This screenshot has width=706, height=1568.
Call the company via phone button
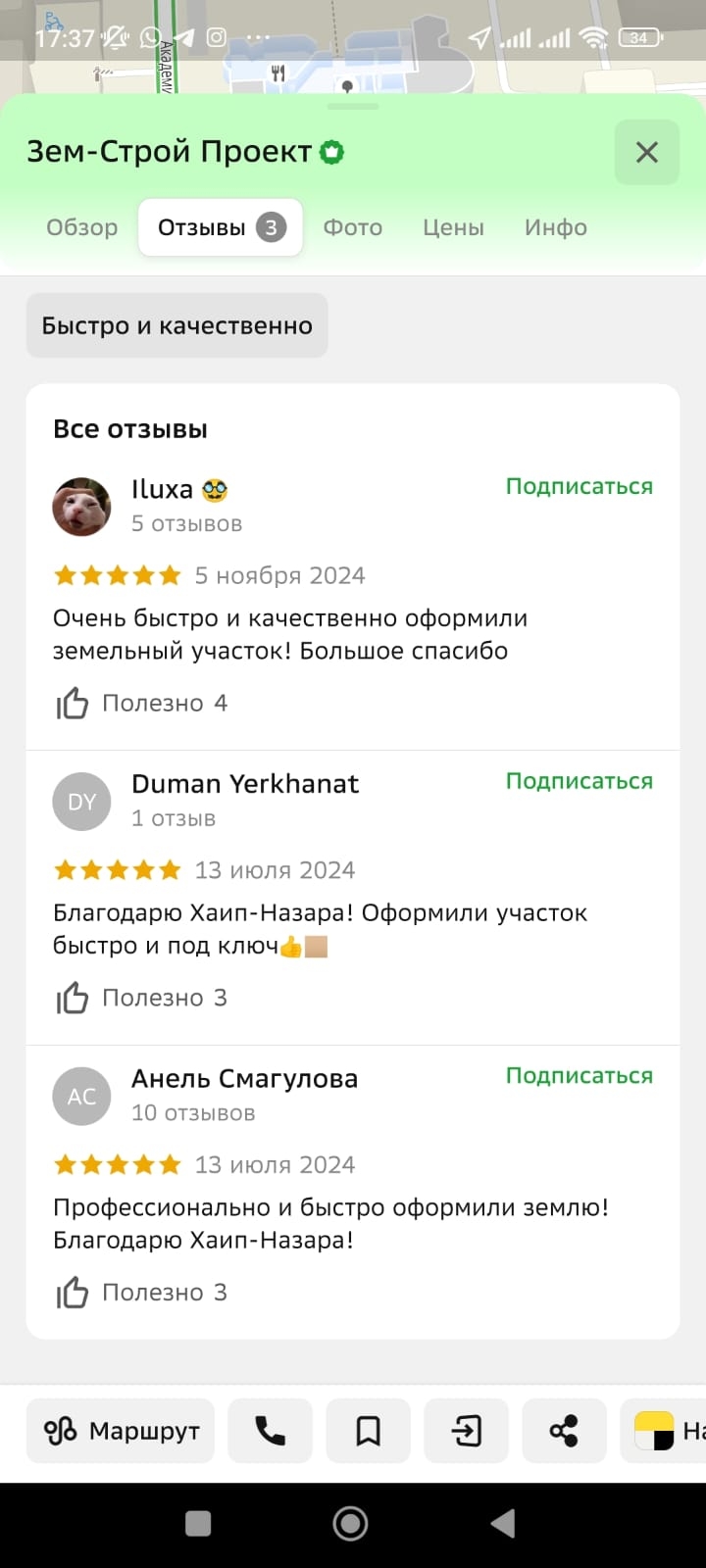click(x=270, y=1431)
